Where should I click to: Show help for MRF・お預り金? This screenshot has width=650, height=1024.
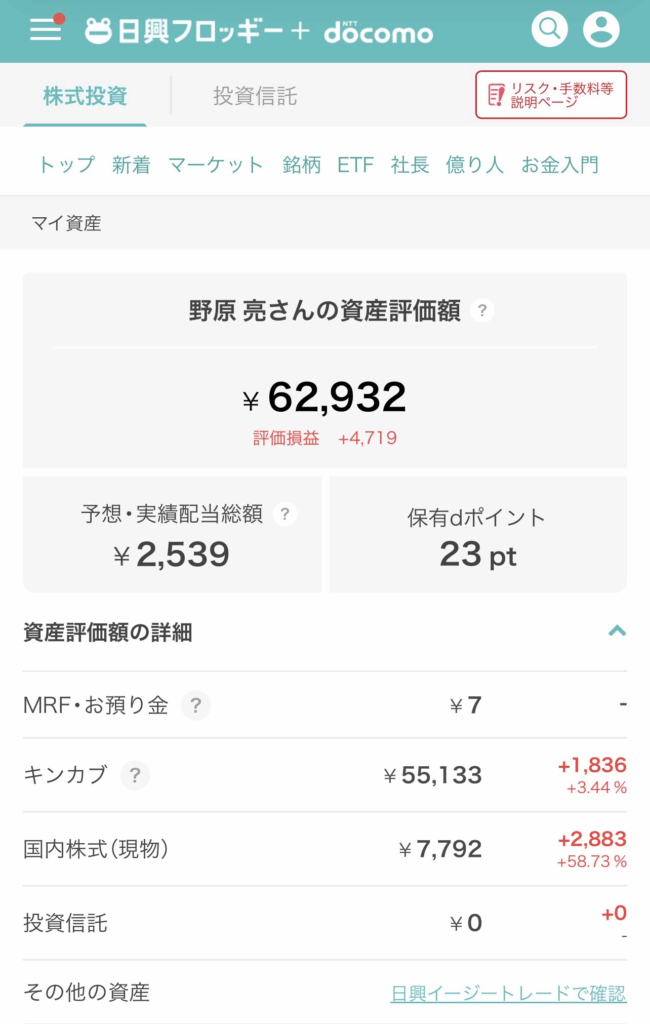pos(196,705)
